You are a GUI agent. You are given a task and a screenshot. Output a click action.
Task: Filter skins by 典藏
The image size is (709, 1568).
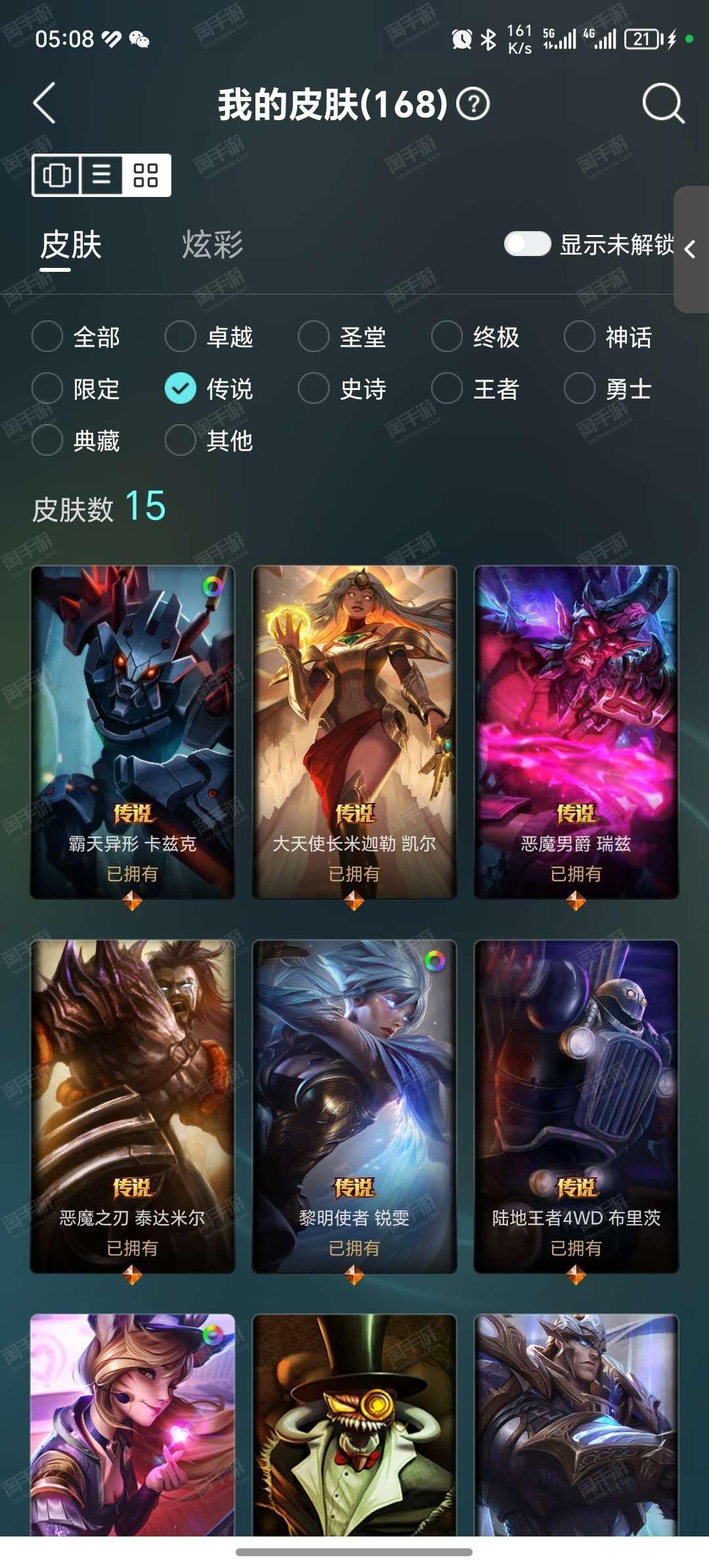point(76,440)
